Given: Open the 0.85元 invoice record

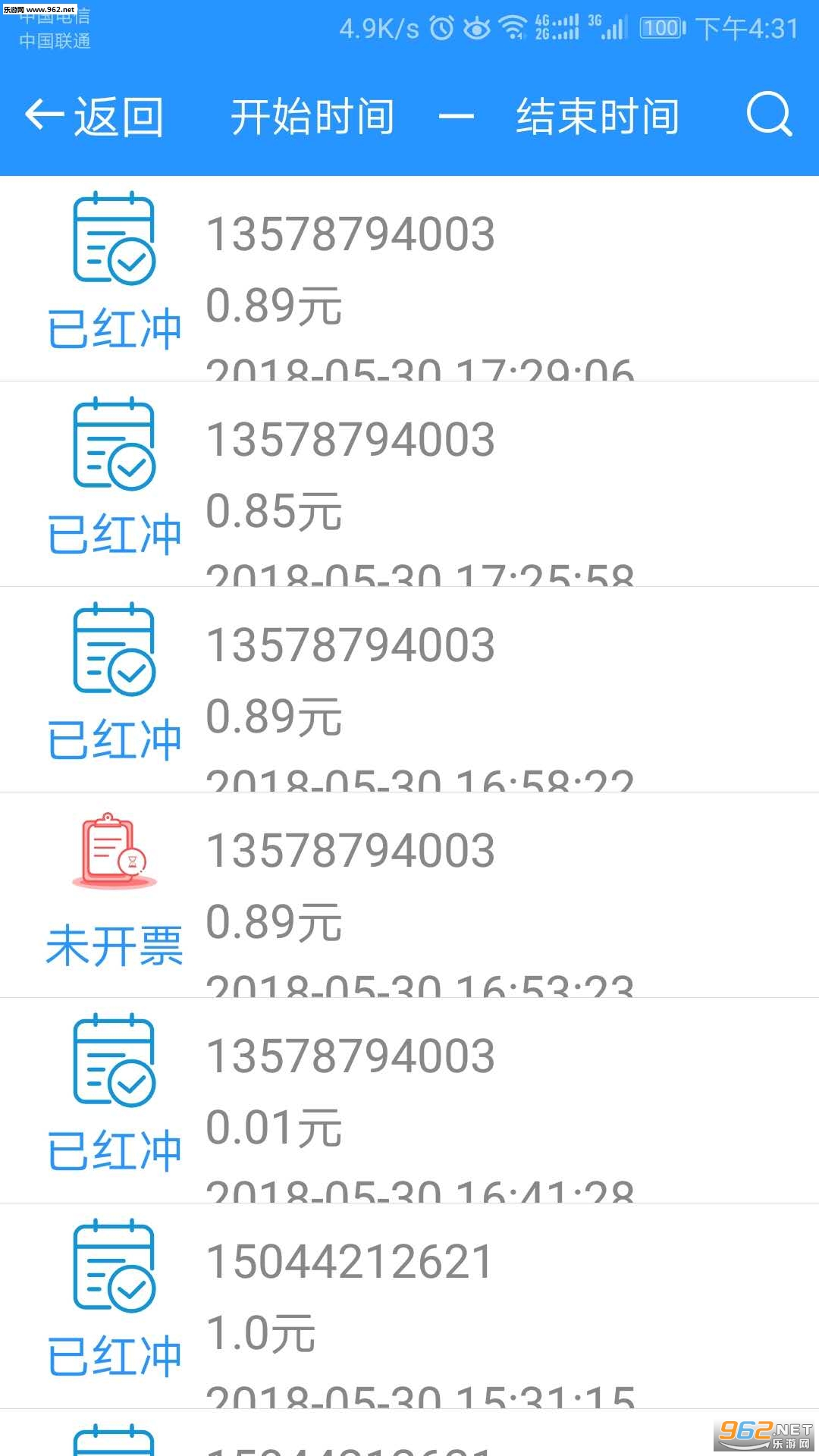Looking at the screenshot, I should click(409, 484).
